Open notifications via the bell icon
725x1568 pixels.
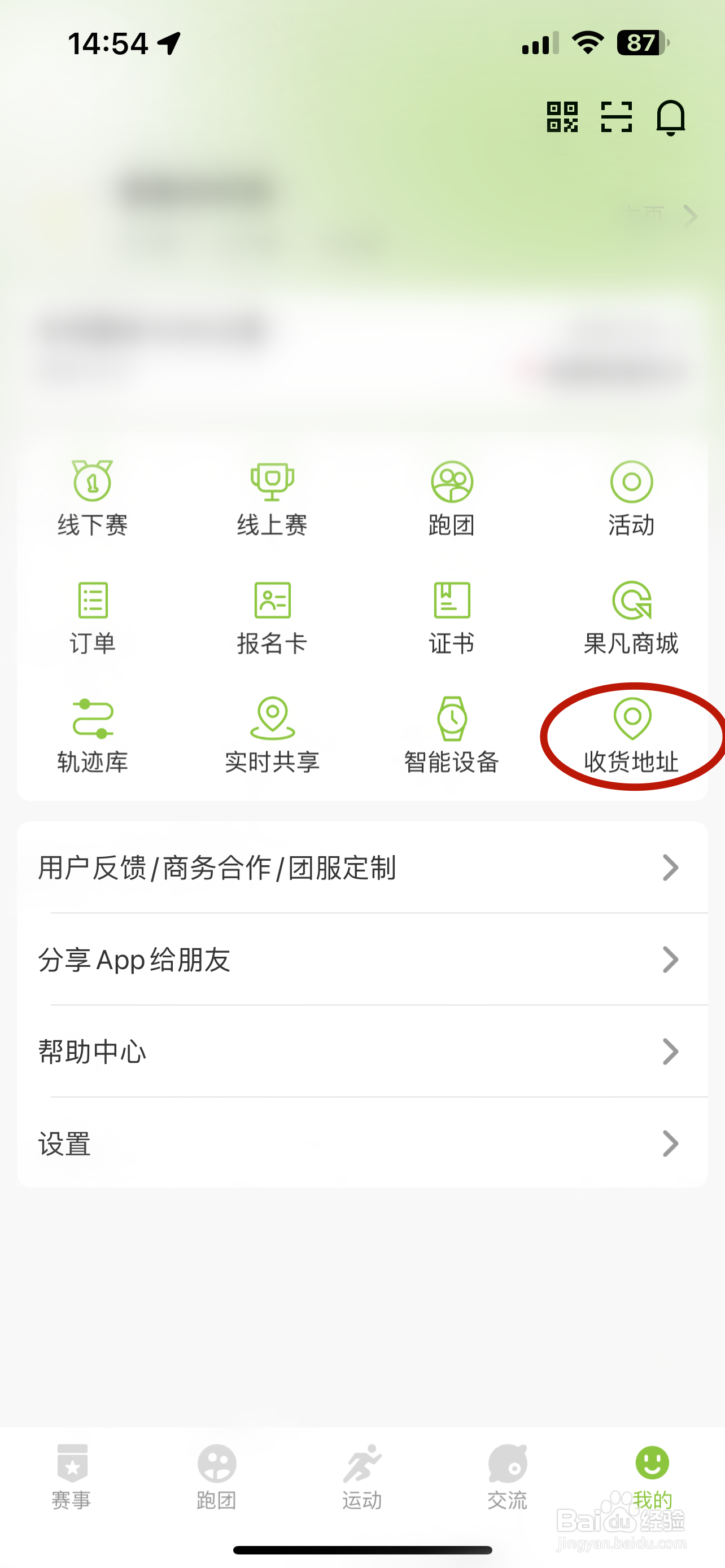[x=671, y=118]
